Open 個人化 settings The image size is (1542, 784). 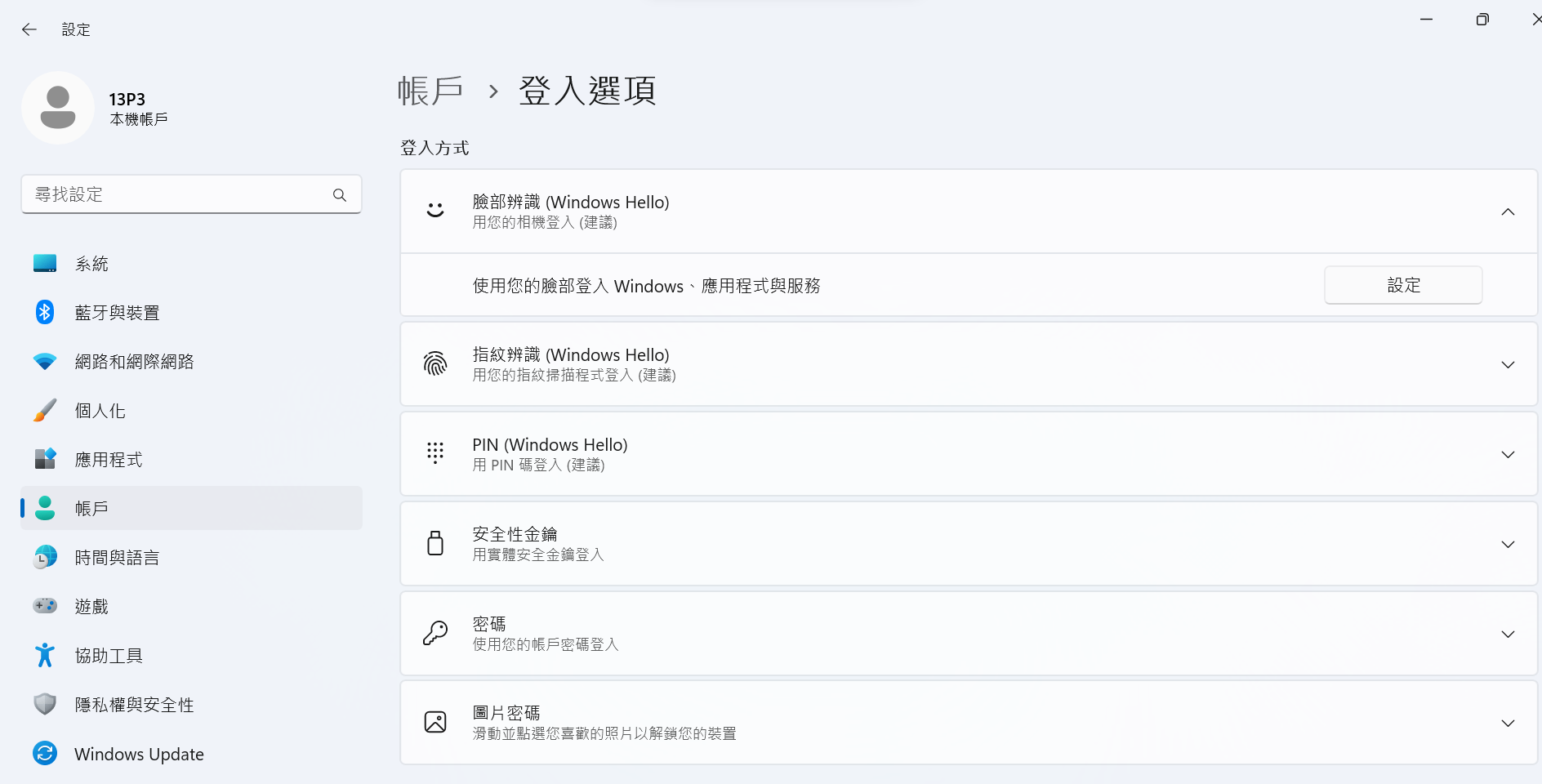click(x=100, y=411)
